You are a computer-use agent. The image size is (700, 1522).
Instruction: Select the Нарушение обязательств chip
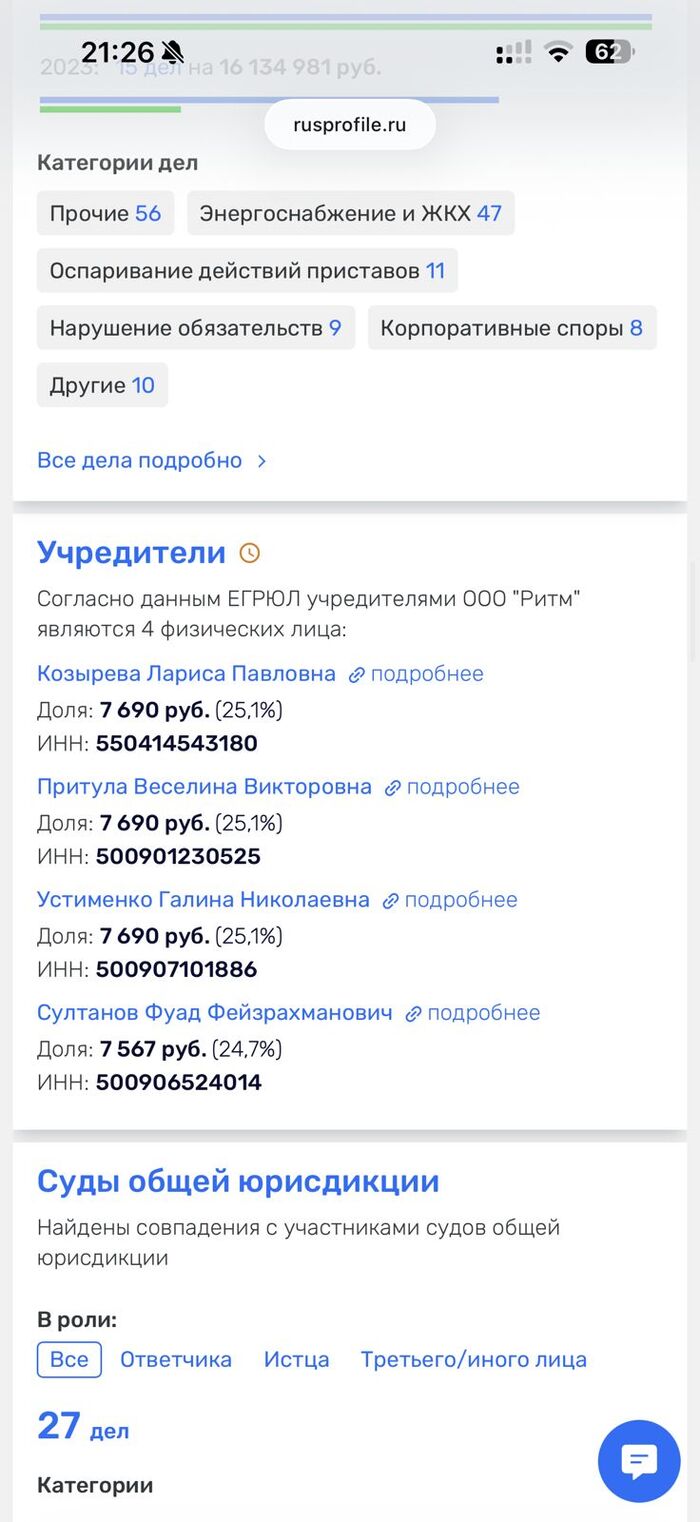pyautogui.click(x=195, y=328)
